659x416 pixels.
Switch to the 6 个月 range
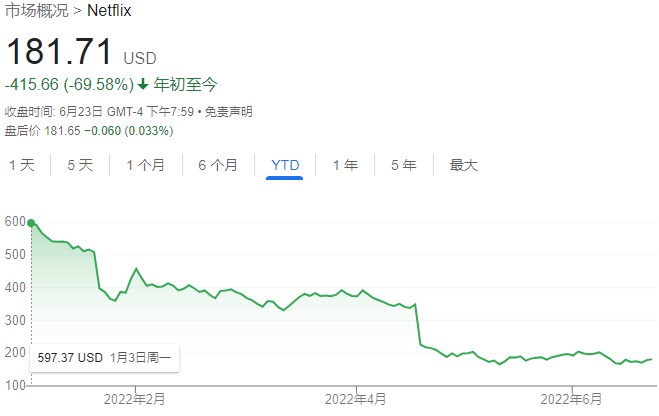[x=218, y=165]
